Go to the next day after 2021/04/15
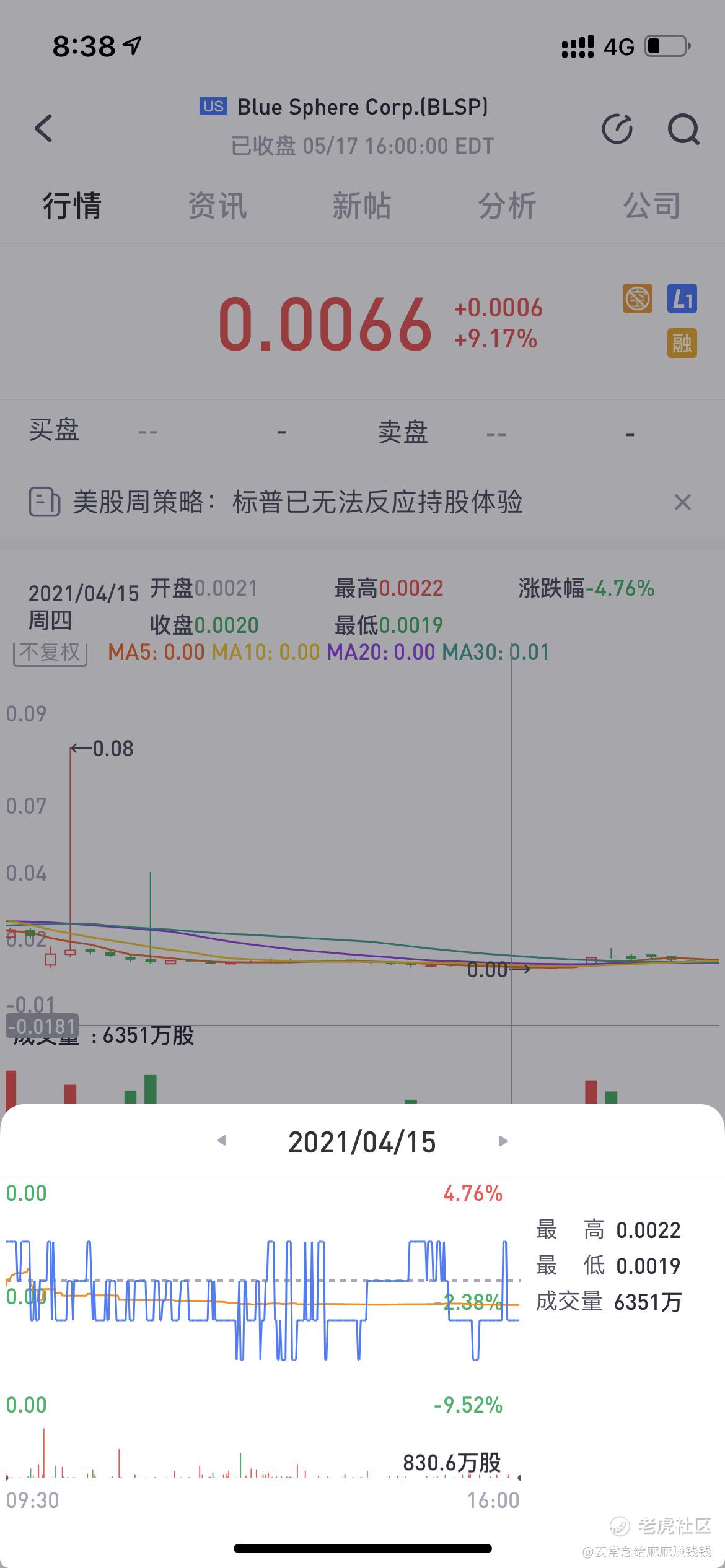 503,1141
